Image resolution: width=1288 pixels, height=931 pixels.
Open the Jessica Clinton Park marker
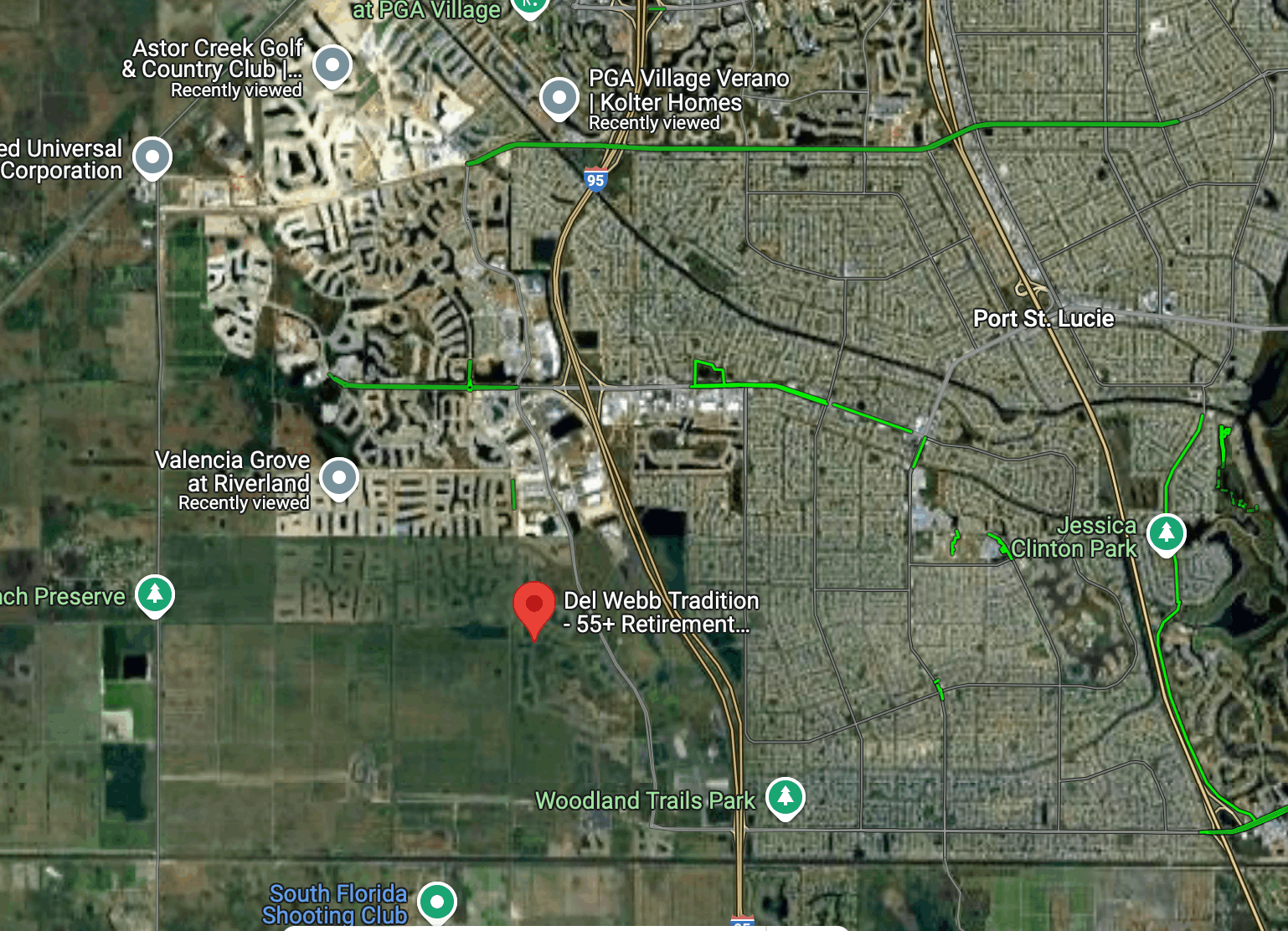[x=1167, y=533]
